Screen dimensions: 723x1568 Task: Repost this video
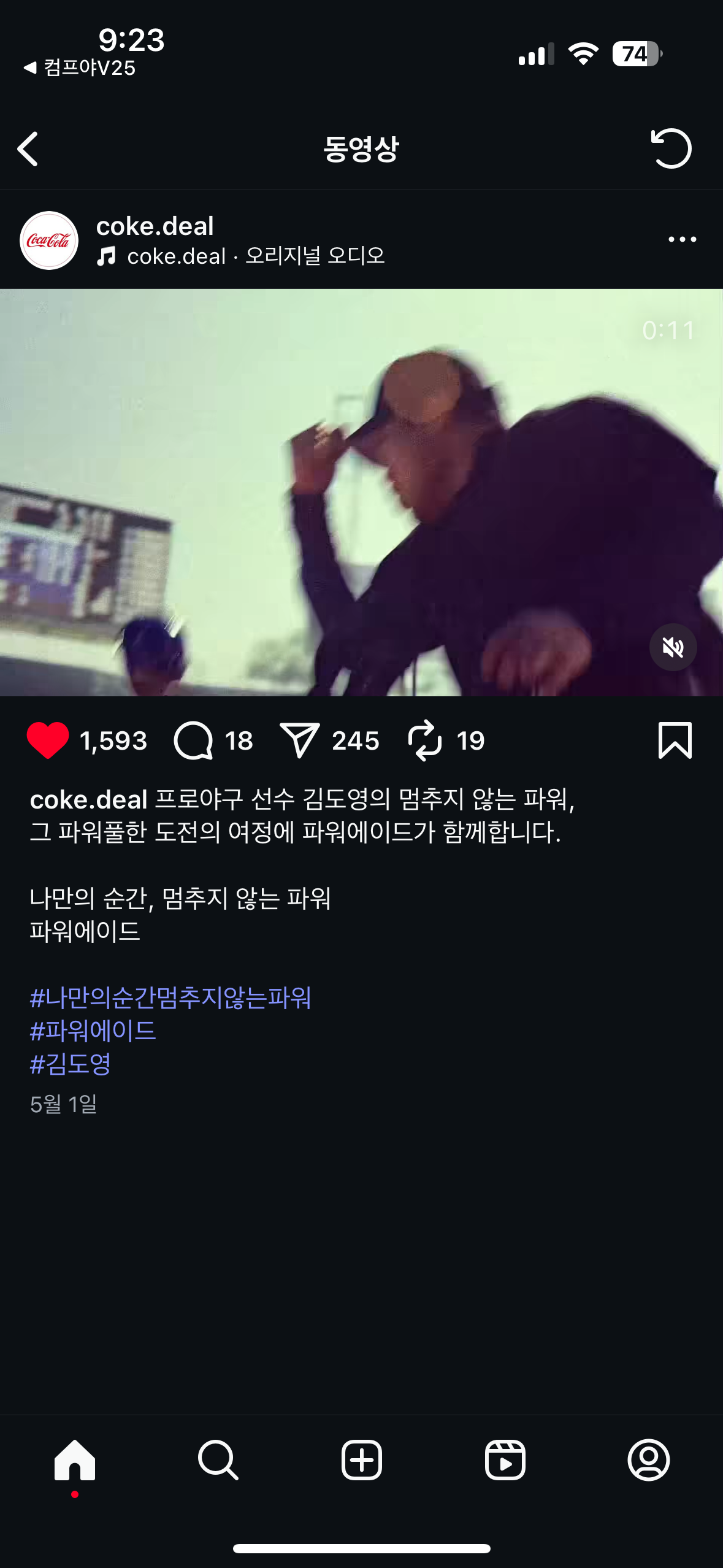[x=424, y=740]
